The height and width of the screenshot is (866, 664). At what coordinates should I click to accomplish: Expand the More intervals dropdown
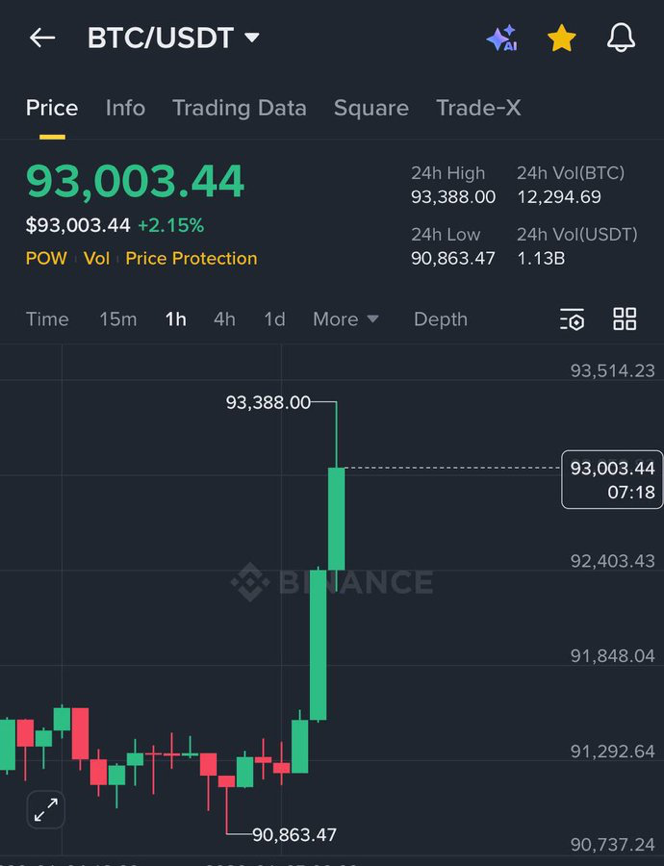pyautogui.click(x=345, y=319)
